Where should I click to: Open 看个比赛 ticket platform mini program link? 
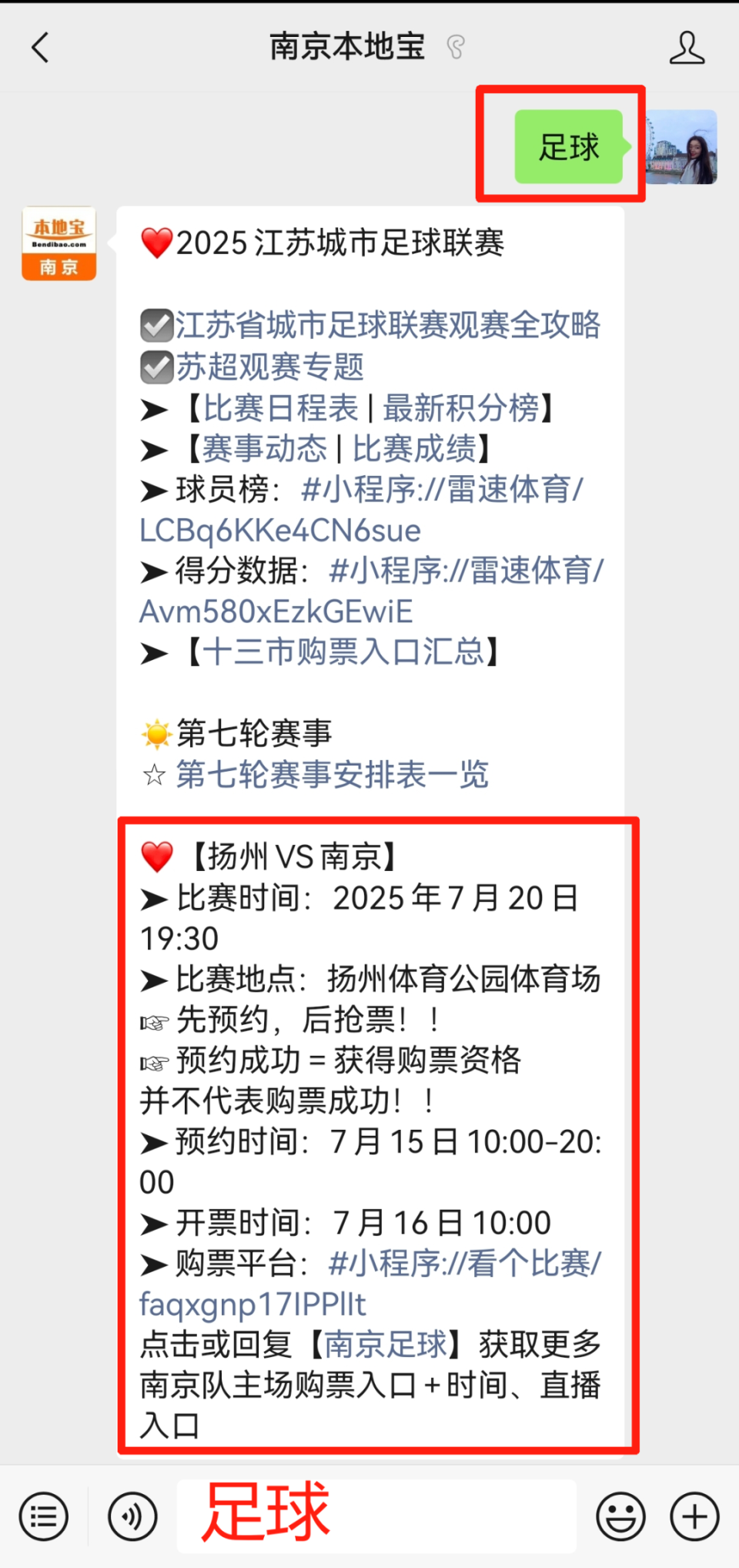(x=370, y=1283)
